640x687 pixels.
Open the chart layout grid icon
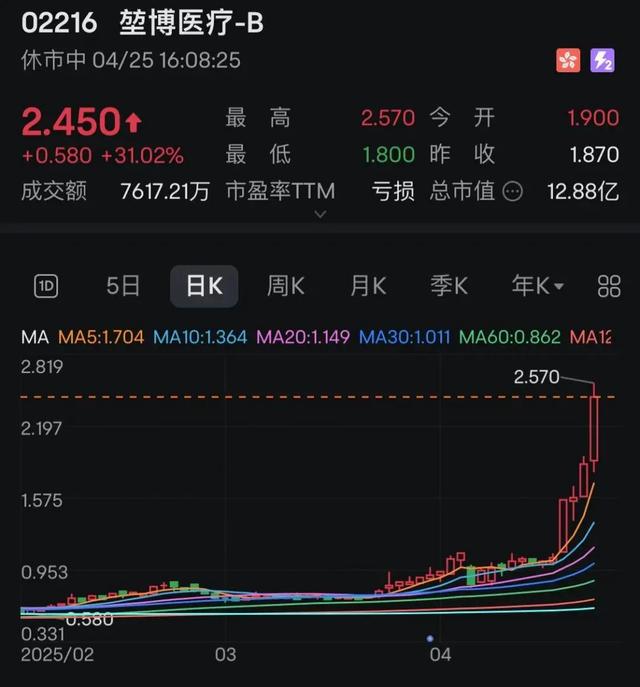[x=609, y=287]
